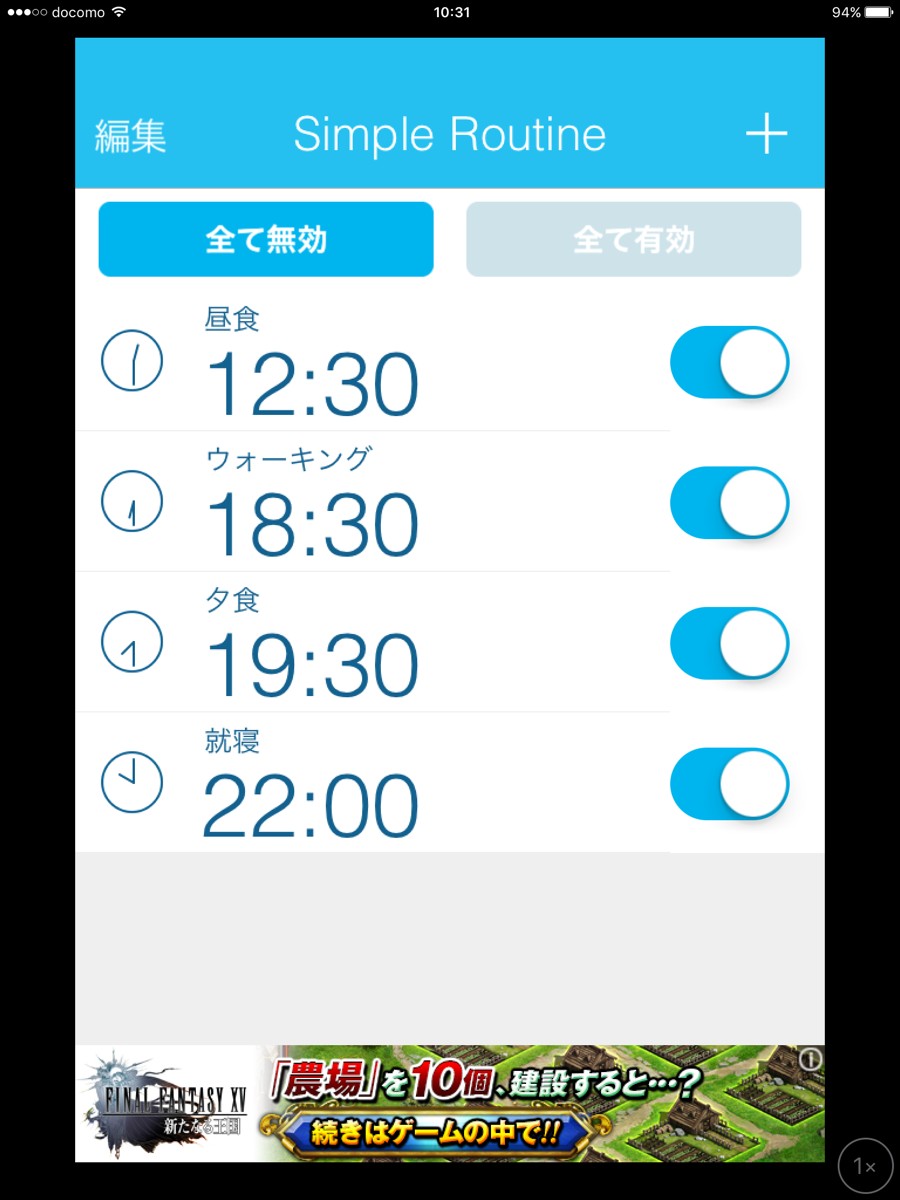Add a new routine with plus icon
This screenshot has height=1200, width=900.
(766, 134)
